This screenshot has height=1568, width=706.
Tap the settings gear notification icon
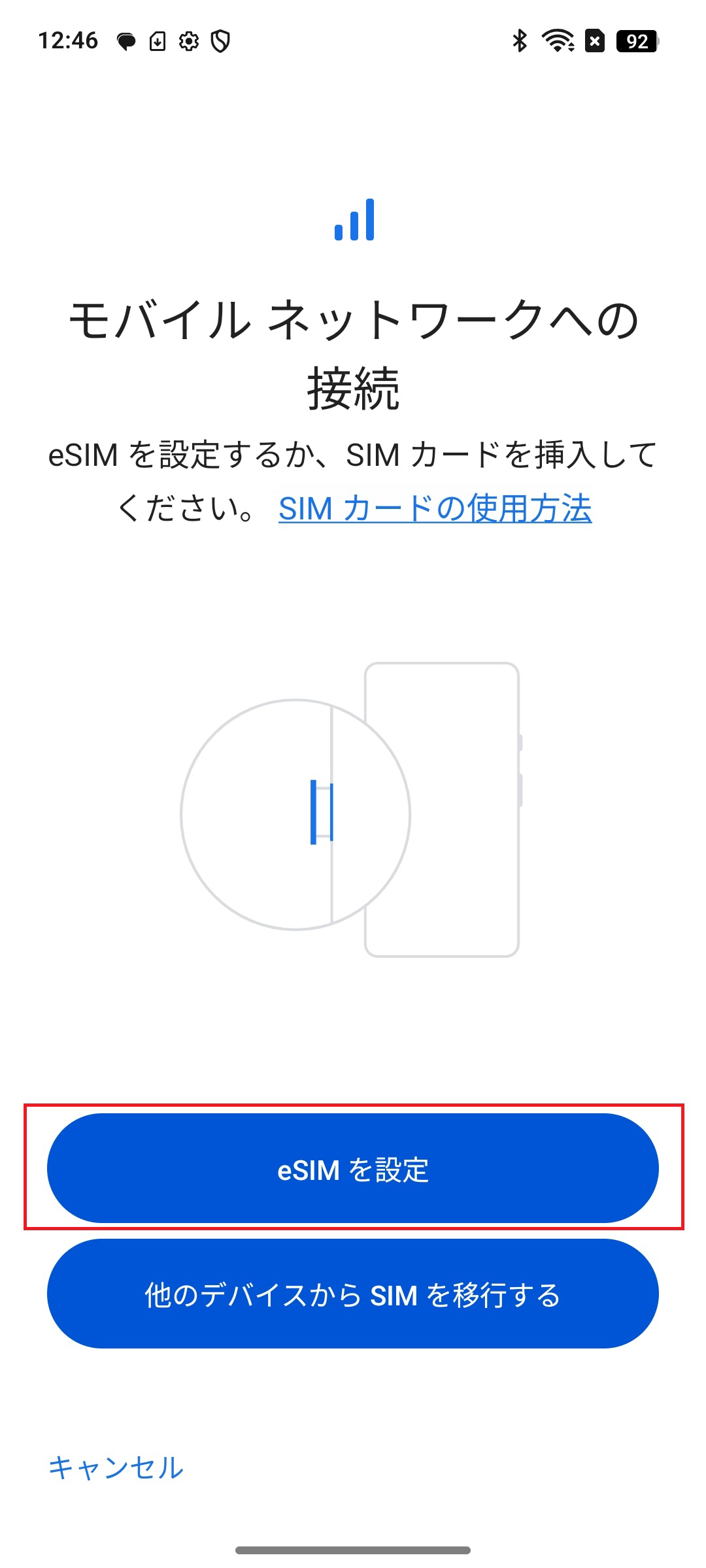[190, 41]
